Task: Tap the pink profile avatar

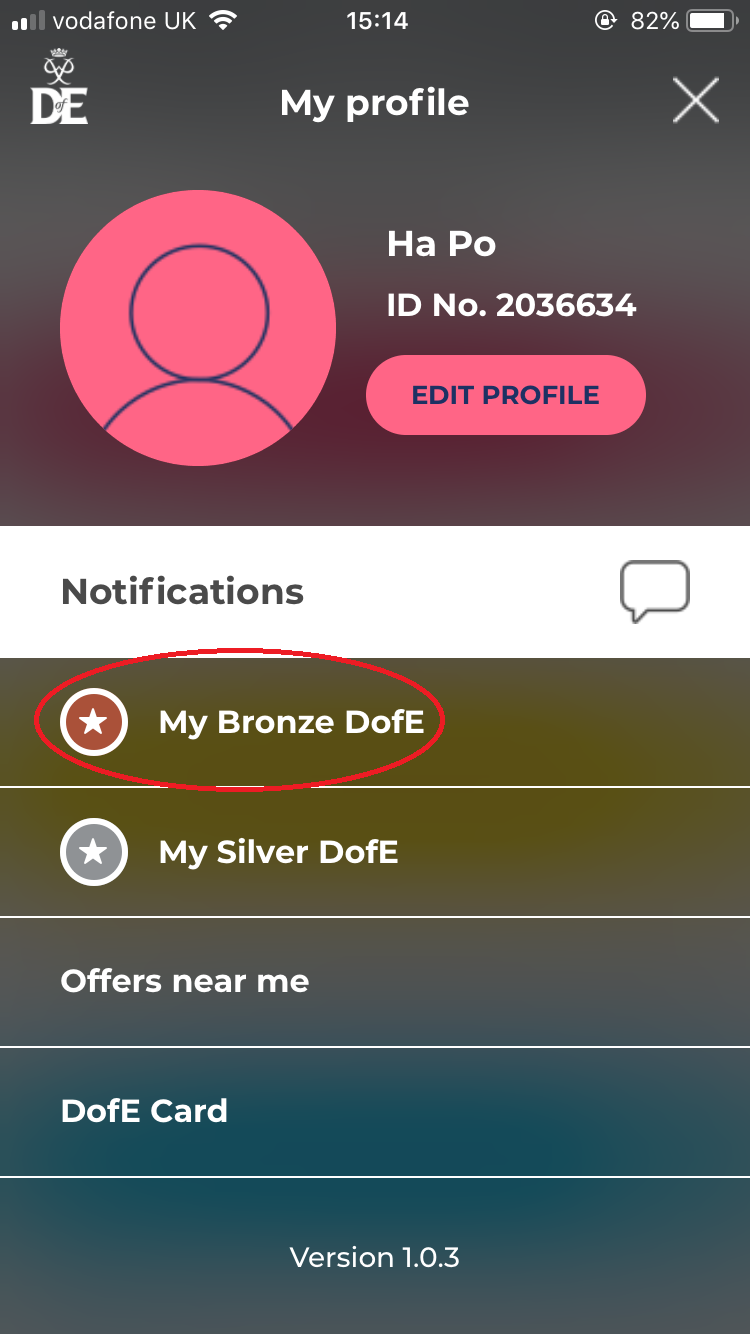Action: coord(198,328)
